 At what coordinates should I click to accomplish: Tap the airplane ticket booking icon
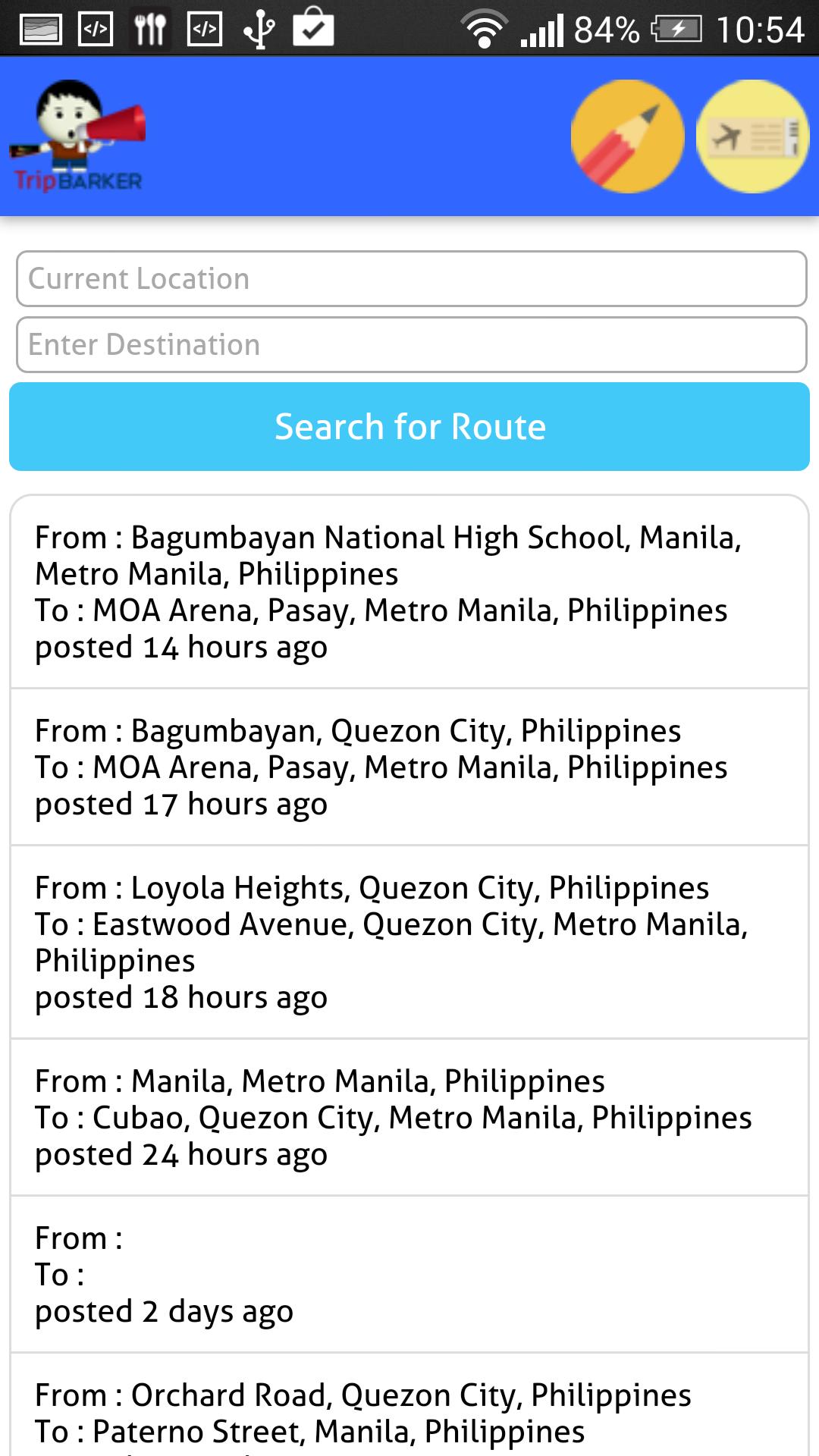pos(751,135)
